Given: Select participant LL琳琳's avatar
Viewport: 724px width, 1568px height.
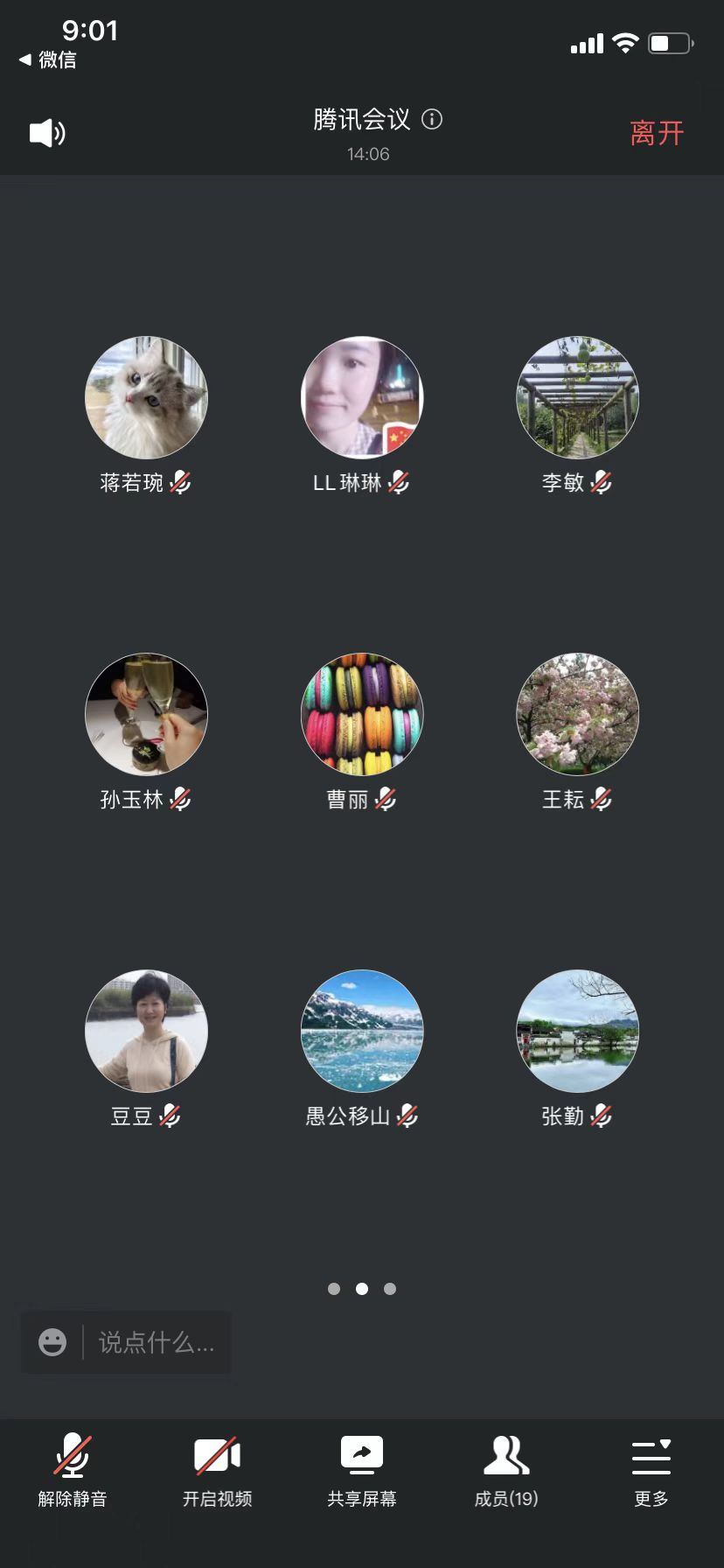Looking at the screenshot, I should 362,398.
